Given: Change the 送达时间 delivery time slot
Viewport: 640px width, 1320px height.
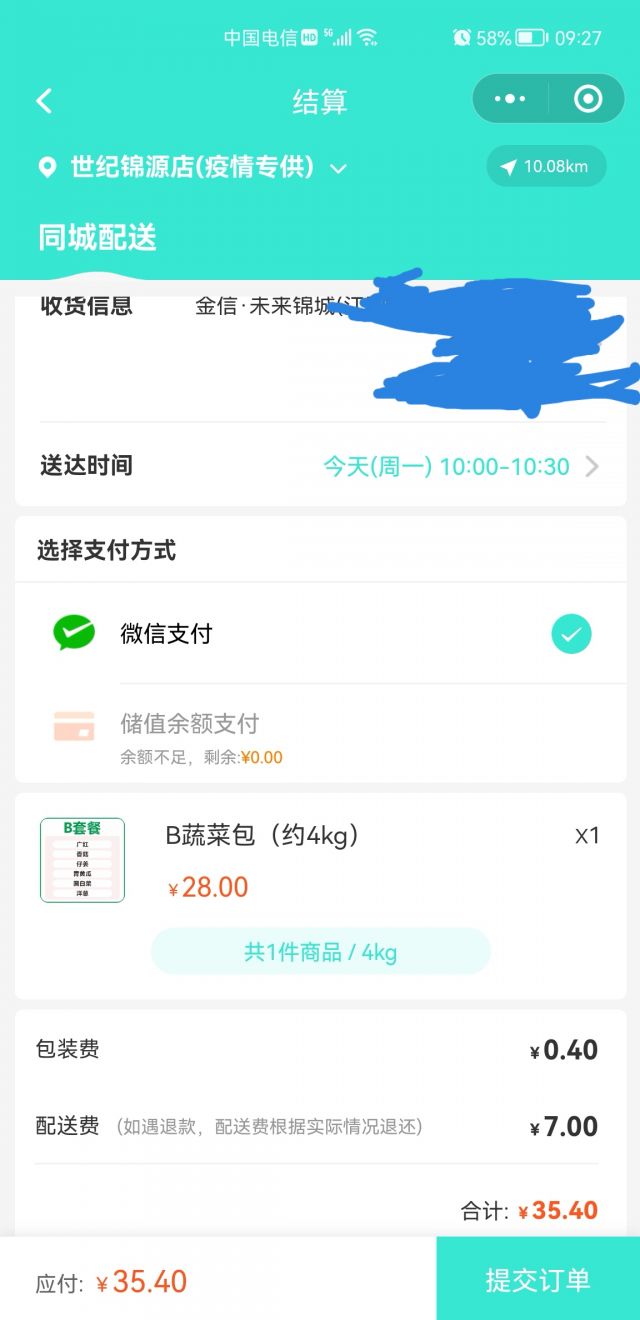Looking at the screenshot, I should click(460, 466).
